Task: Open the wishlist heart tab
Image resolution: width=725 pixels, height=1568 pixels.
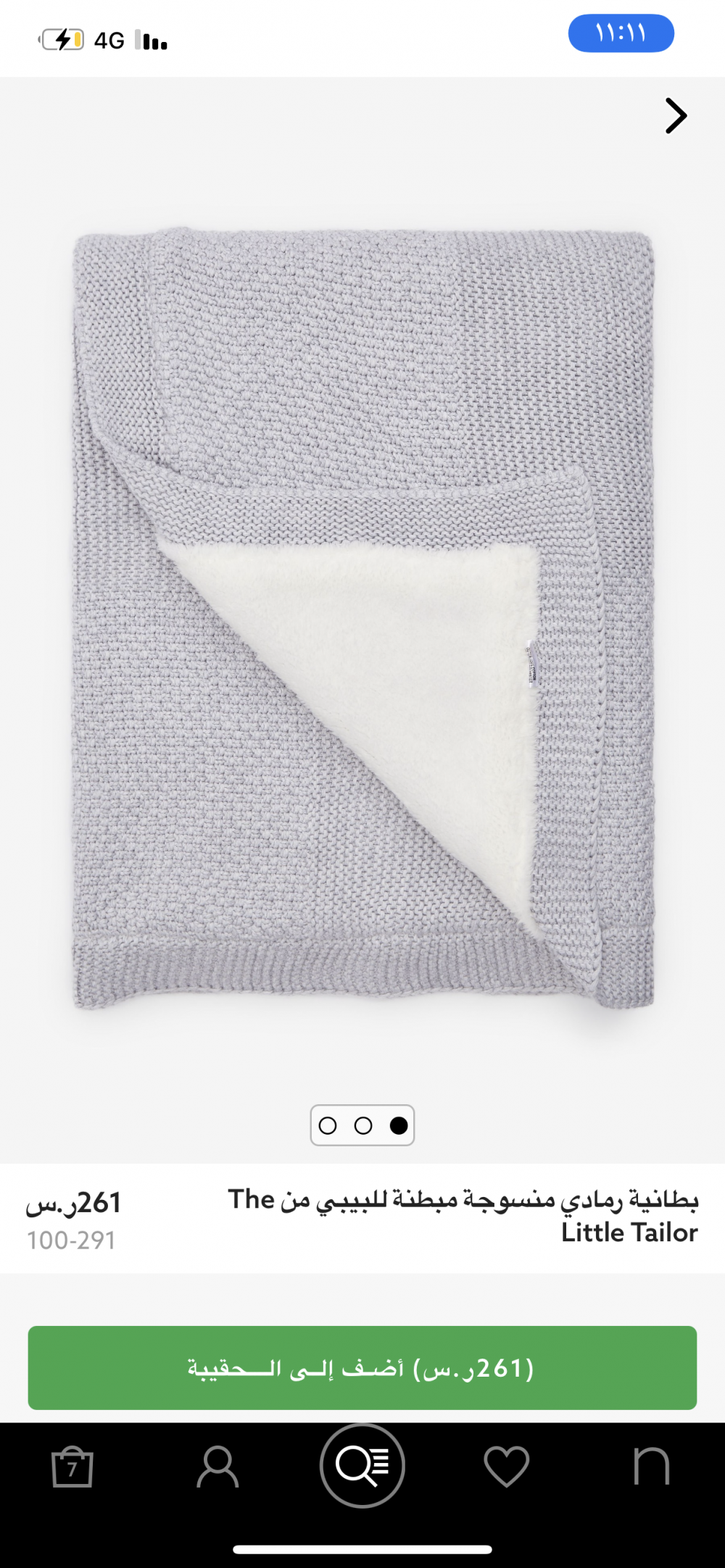Action: 507,1467
